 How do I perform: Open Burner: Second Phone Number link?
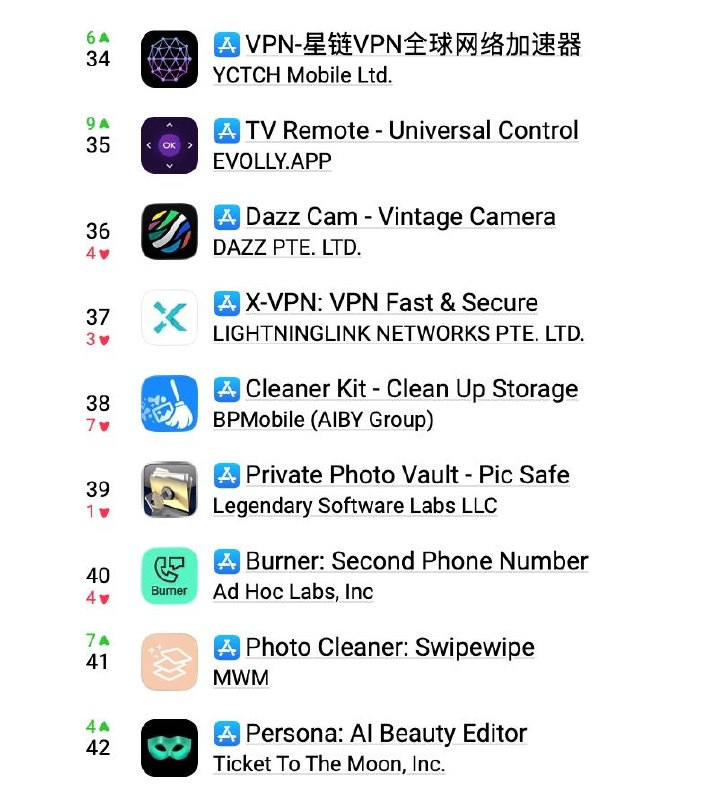tap(416, 561)
